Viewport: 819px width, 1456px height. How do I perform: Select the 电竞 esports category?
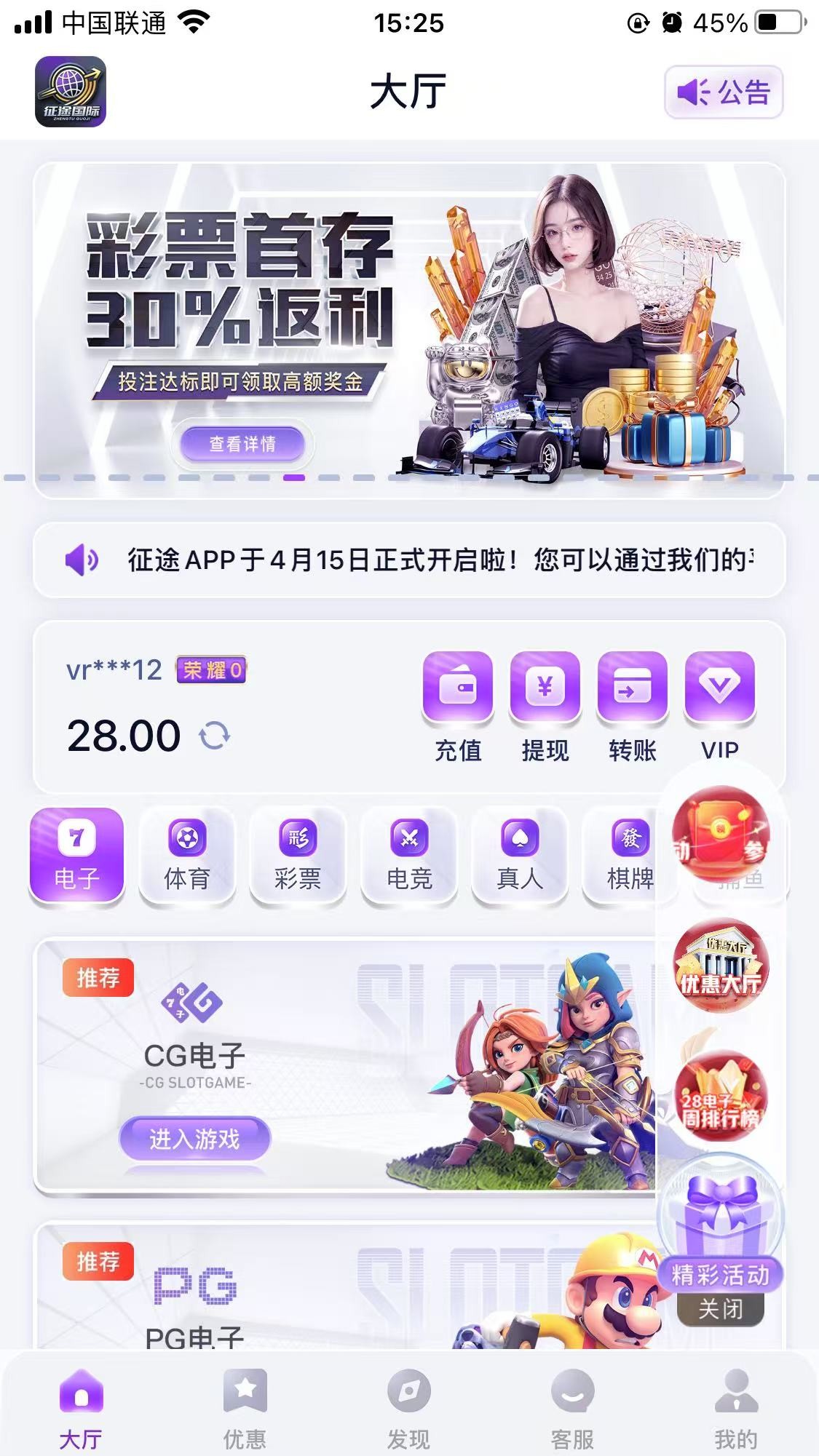[x=409, y=856]
